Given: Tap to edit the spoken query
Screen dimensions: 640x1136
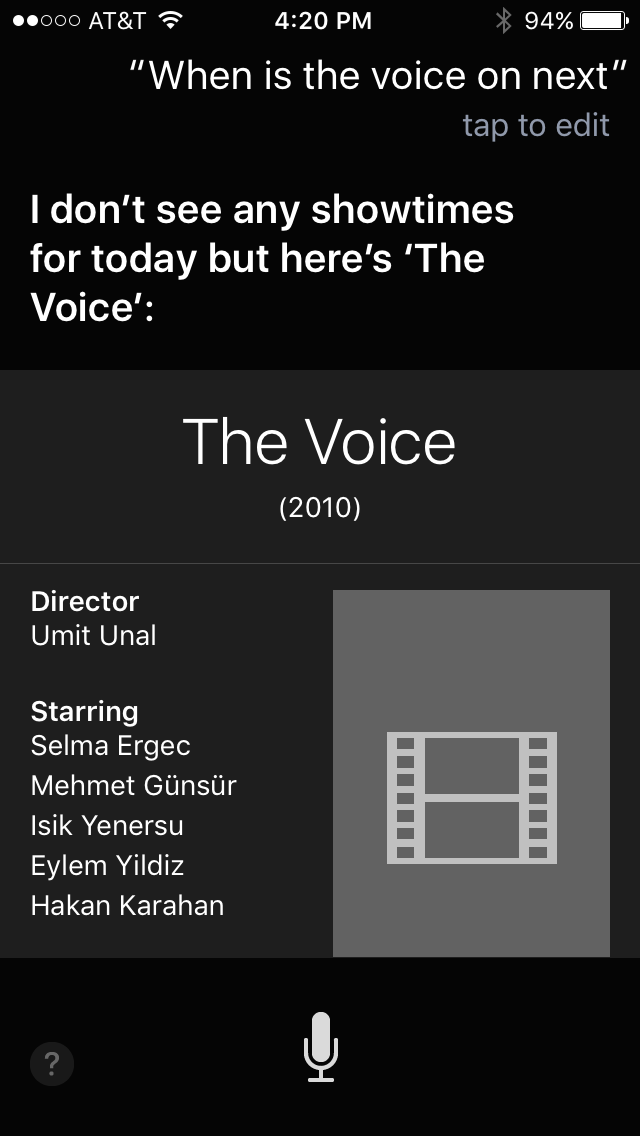Looking at the screenshot, I should tap(536, 125).
